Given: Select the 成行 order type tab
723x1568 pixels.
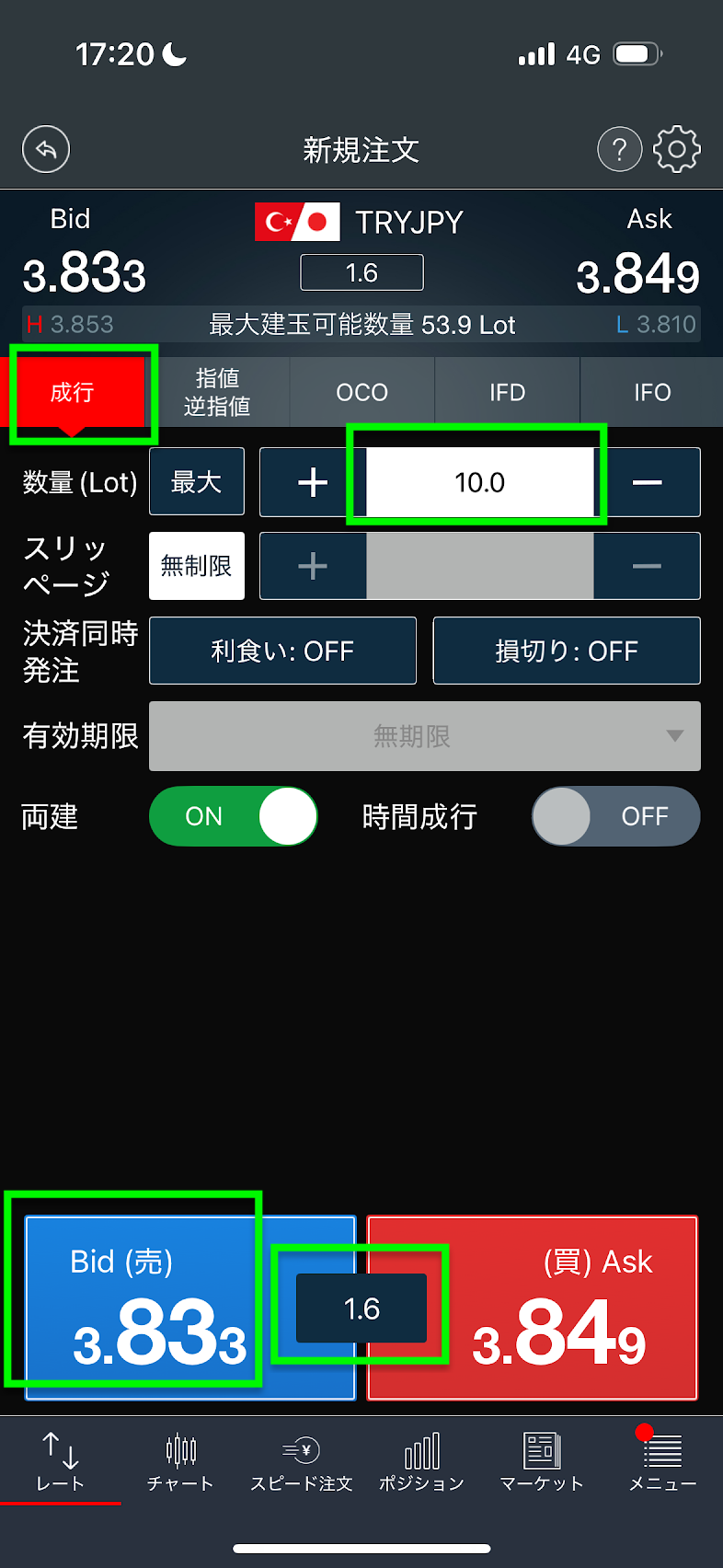Looking at the screenshot, I should (x=74, y=392).
